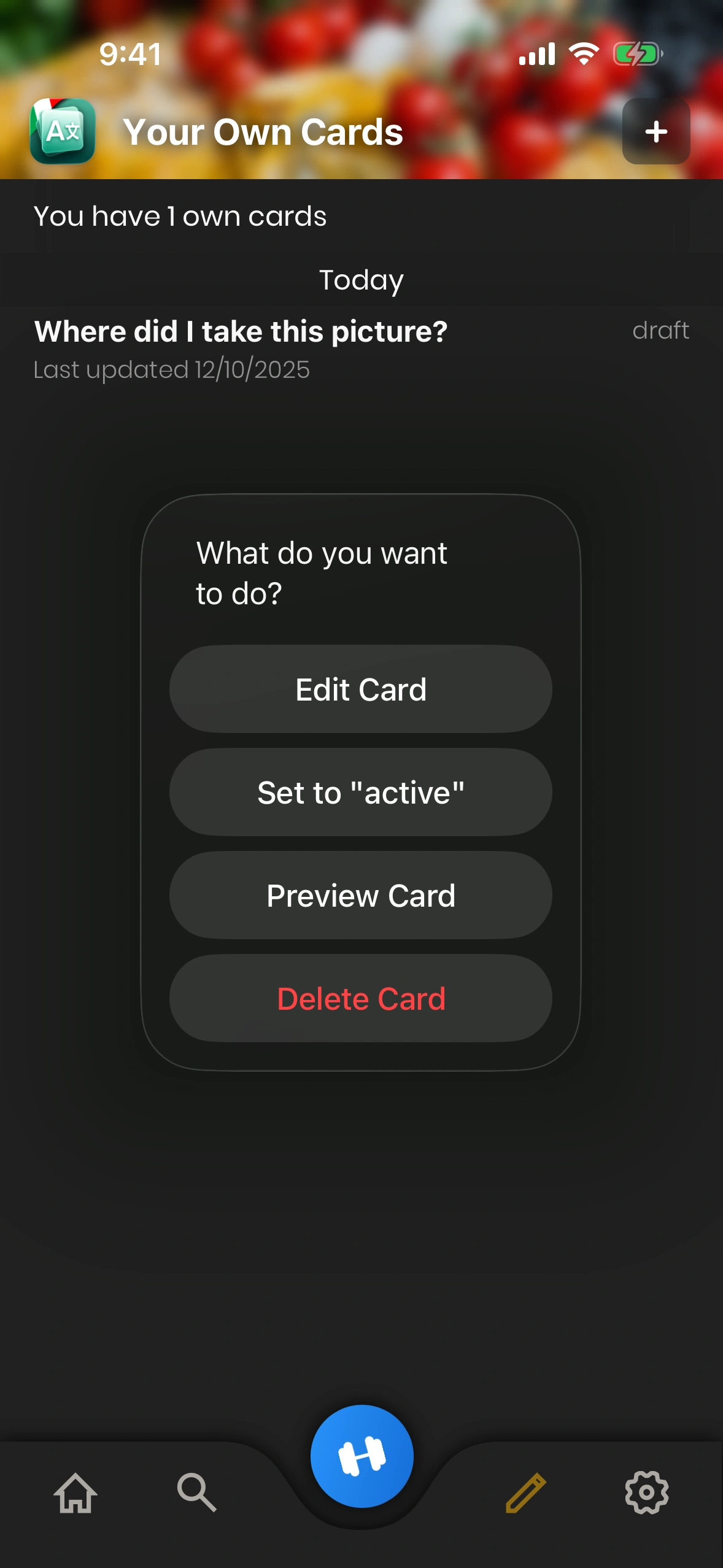Add a new card with plus button

click(x=655, y=131)
